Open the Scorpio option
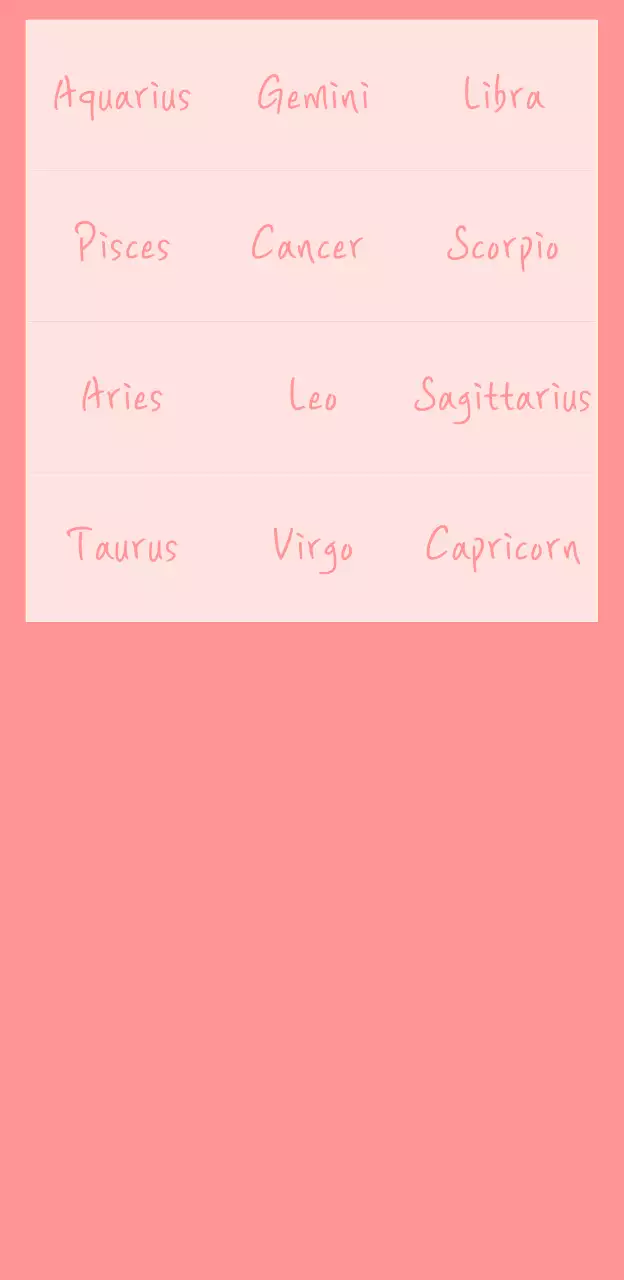 [x=503, y=246]
